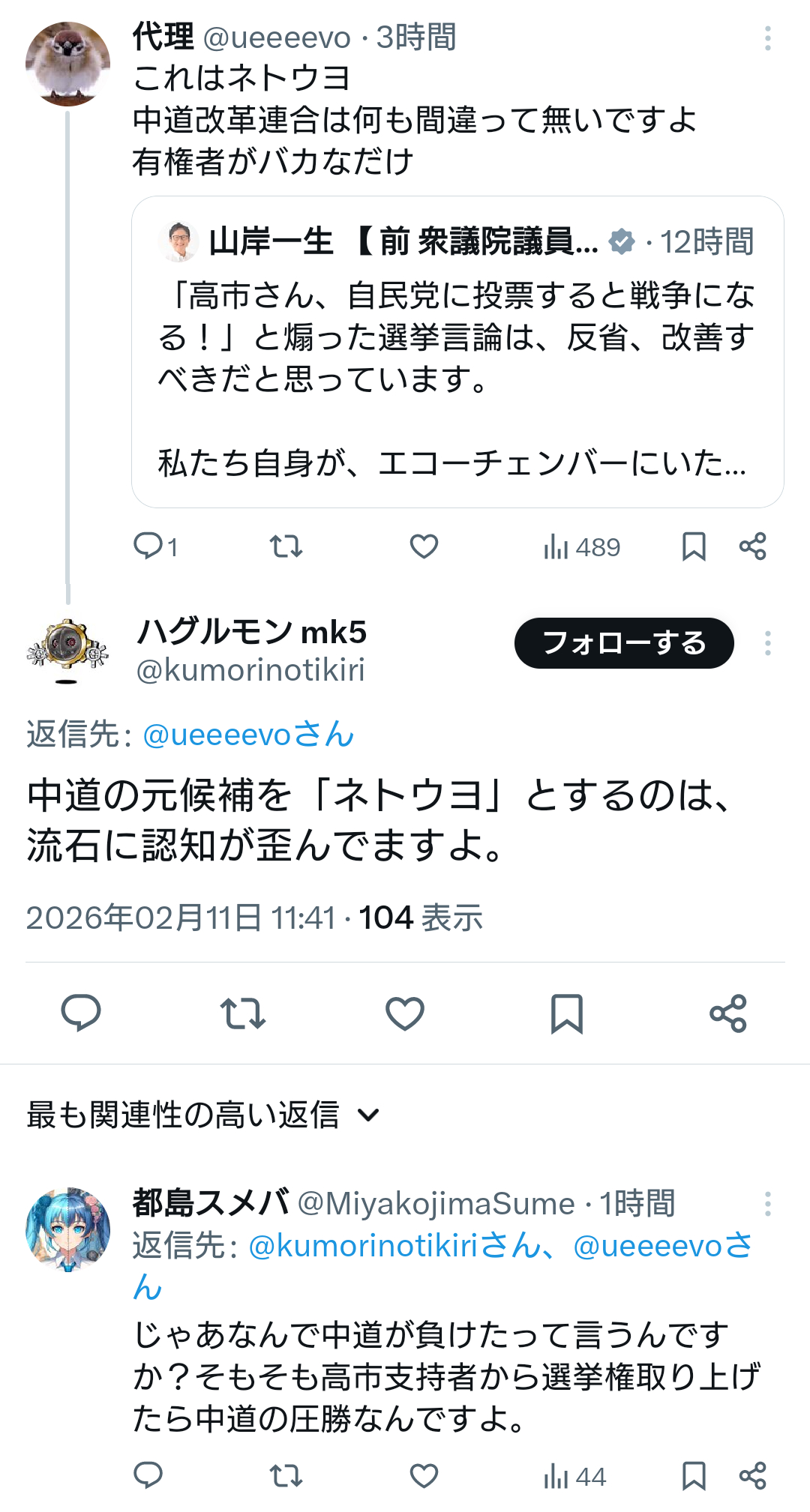This screenshot has height=1512, width=810.
Task: Repost 代理's post
Action: coord(286,546)
